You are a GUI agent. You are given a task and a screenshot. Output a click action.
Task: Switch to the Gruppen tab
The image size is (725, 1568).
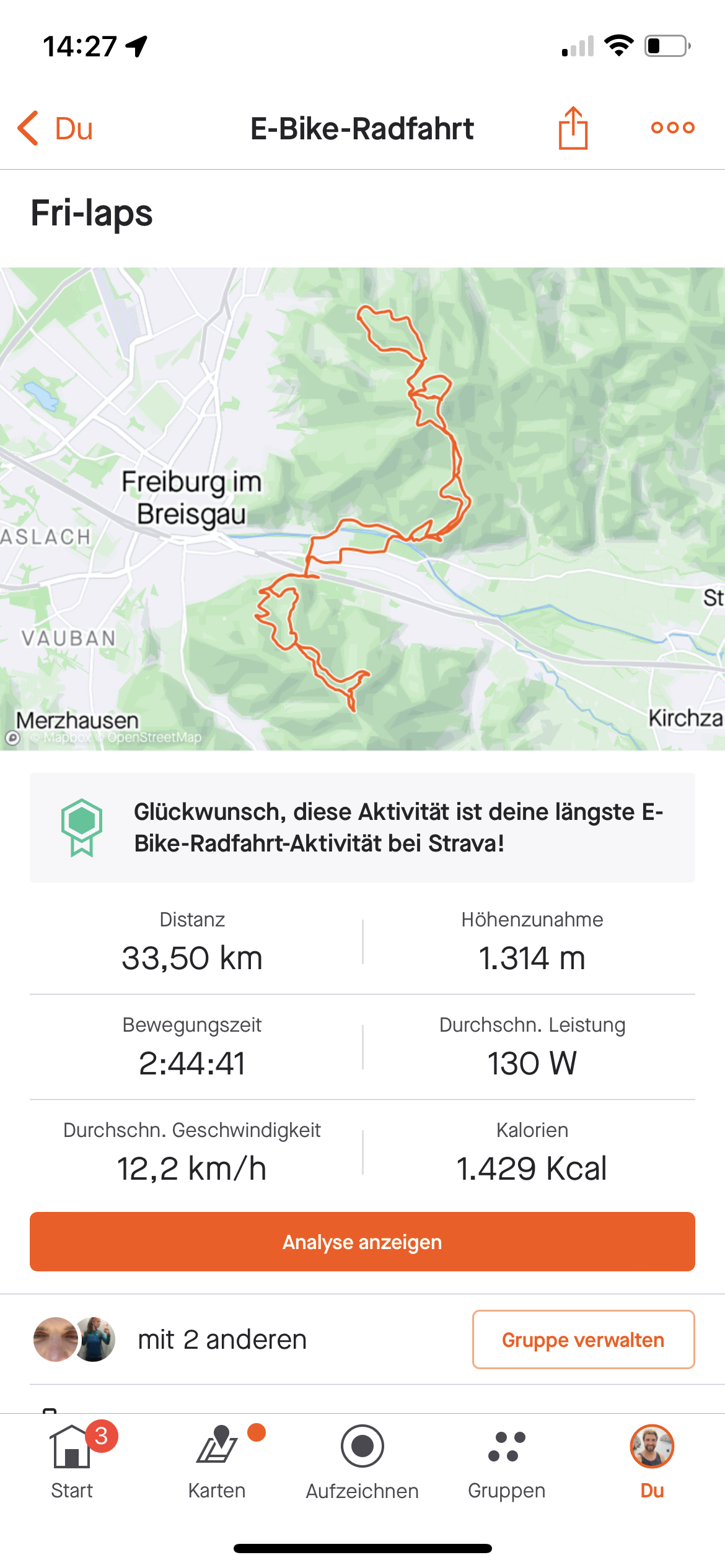507,1461
